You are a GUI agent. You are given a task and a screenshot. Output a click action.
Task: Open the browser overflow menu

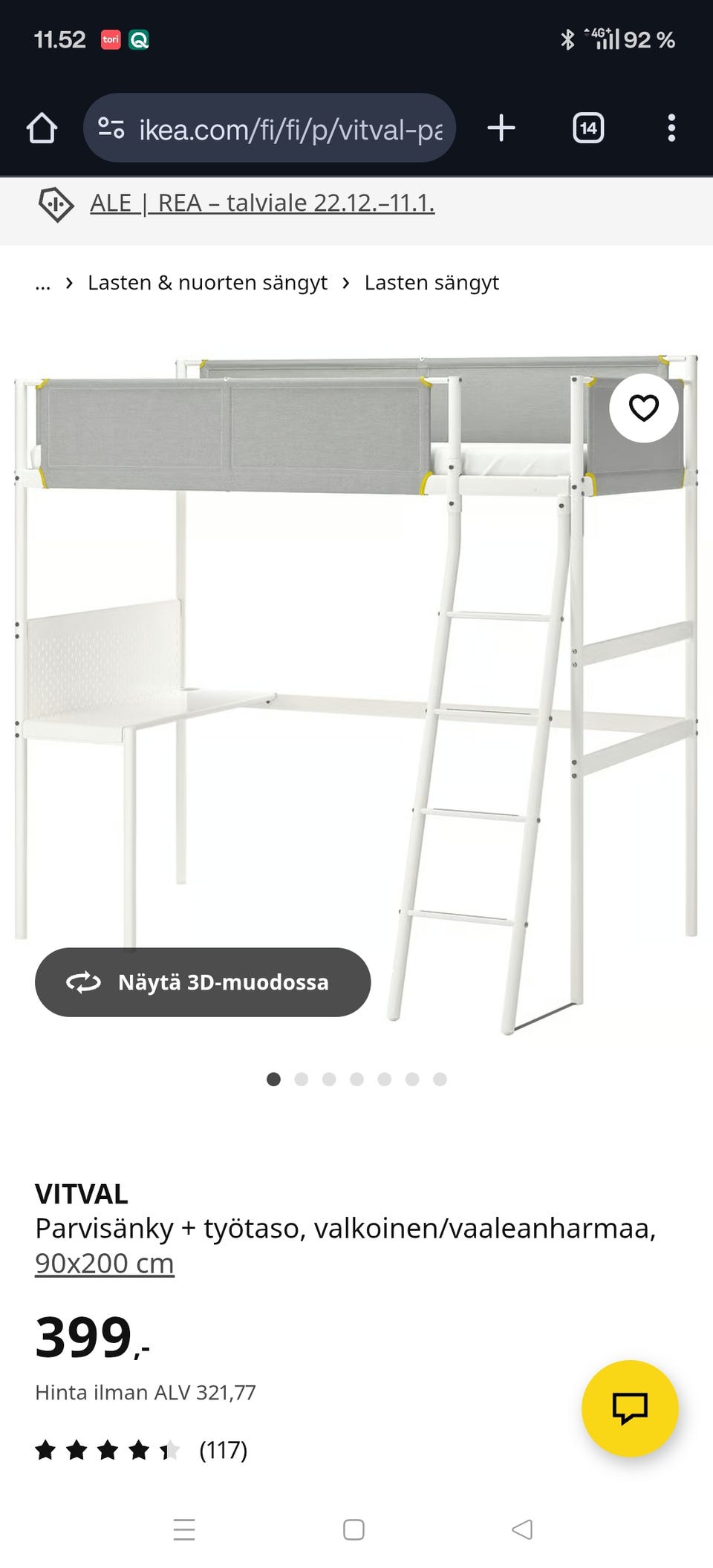tap(671, 128)
